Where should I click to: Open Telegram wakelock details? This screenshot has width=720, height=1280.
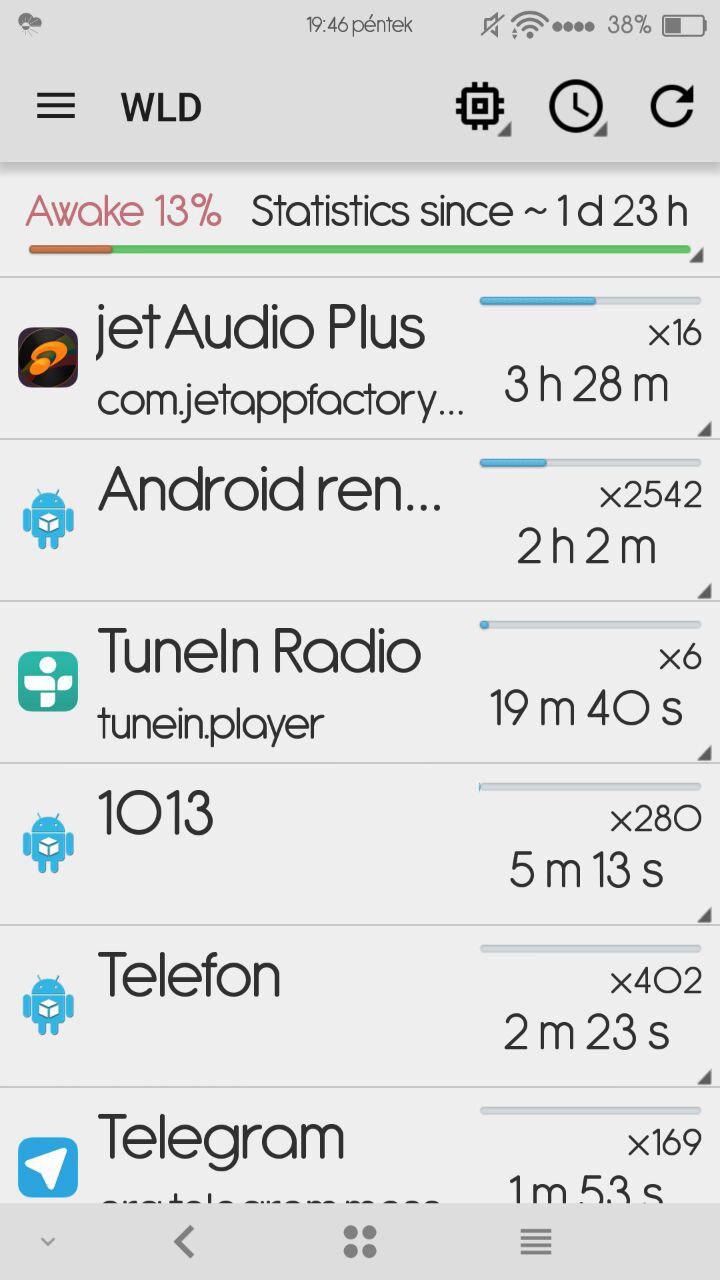[x=360, y=1145]
